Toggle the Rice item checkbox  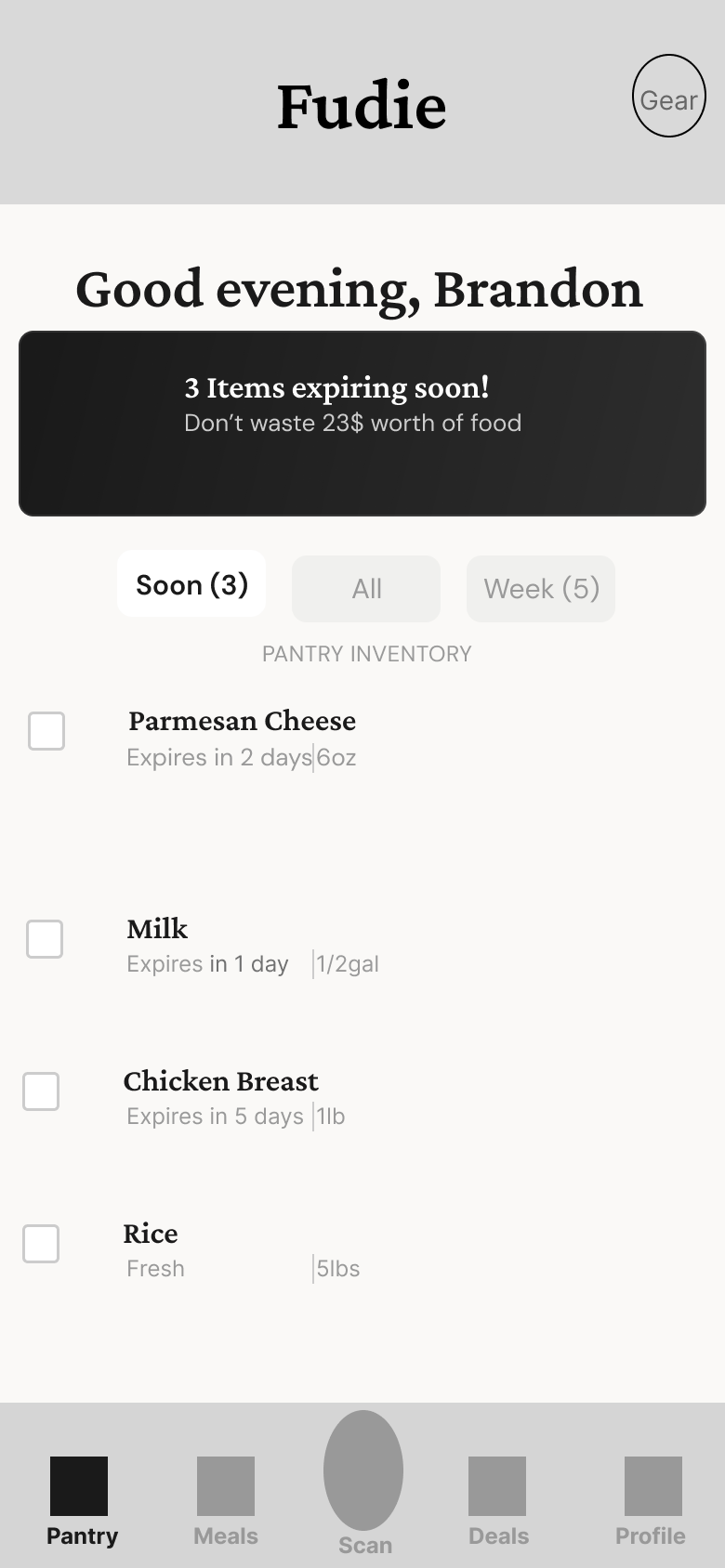coord(40,1244)
